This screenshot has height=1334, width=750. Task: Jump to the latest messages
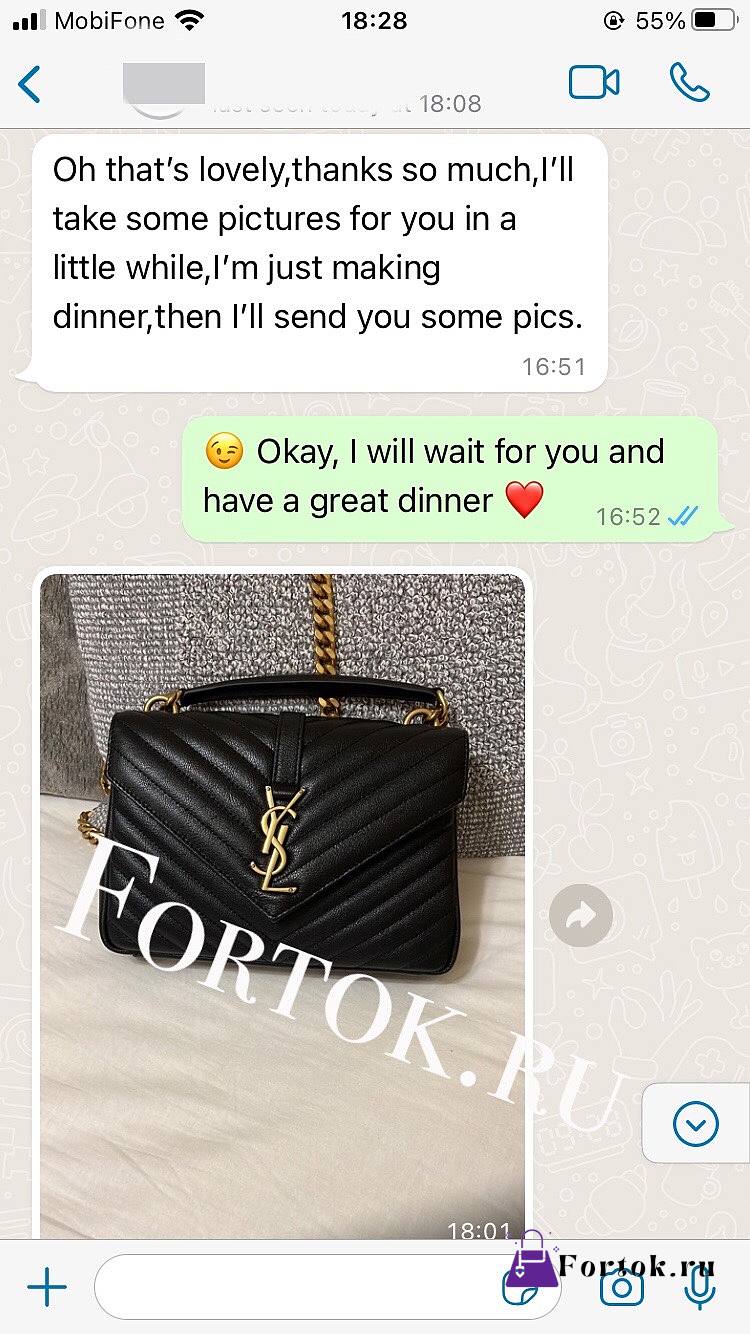(x=696, y=1124)
